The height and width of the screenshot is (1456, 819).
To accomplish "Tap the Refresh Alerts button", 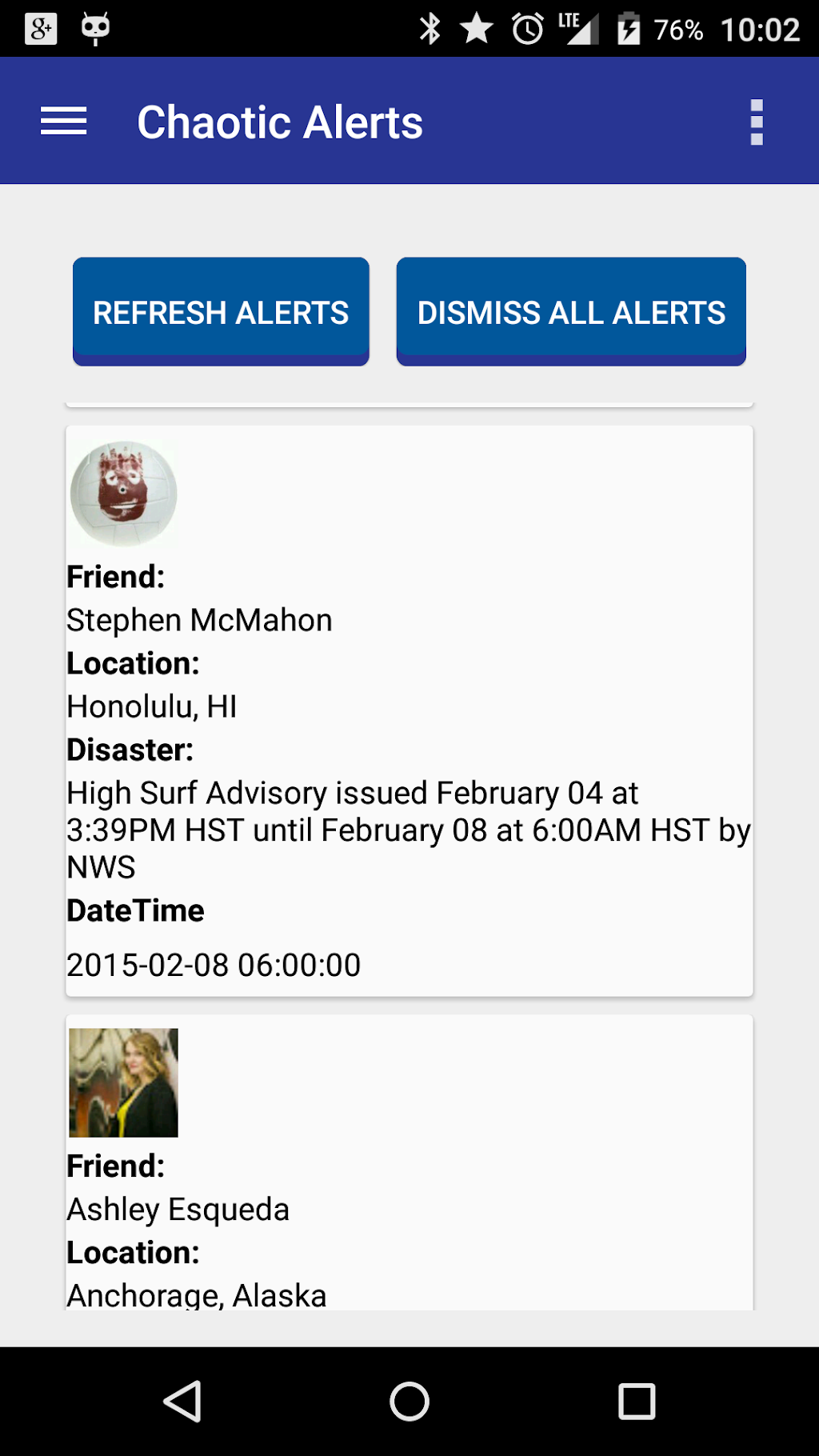I will [x=221, y=311].
